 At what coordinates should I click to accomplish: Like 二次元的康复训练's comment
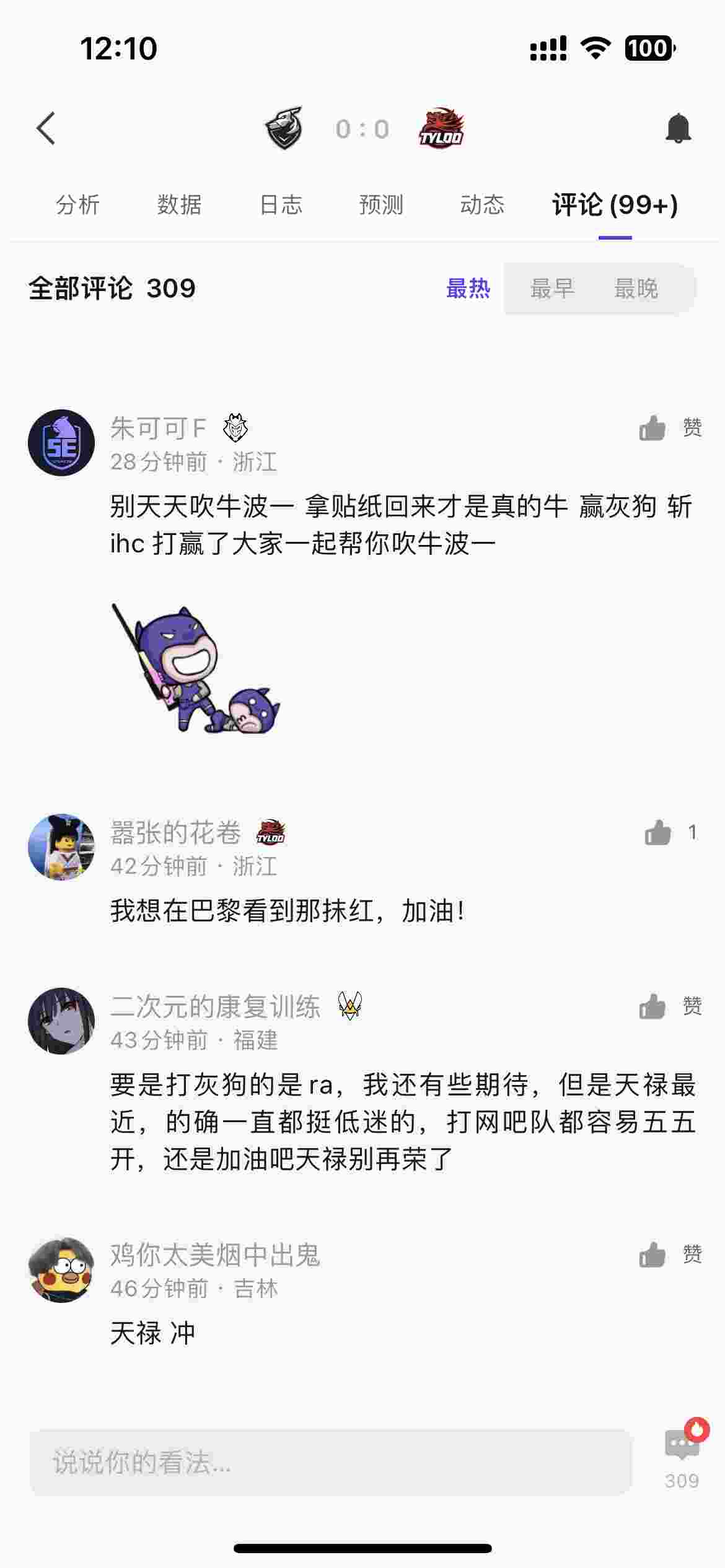coord(669,1006)
